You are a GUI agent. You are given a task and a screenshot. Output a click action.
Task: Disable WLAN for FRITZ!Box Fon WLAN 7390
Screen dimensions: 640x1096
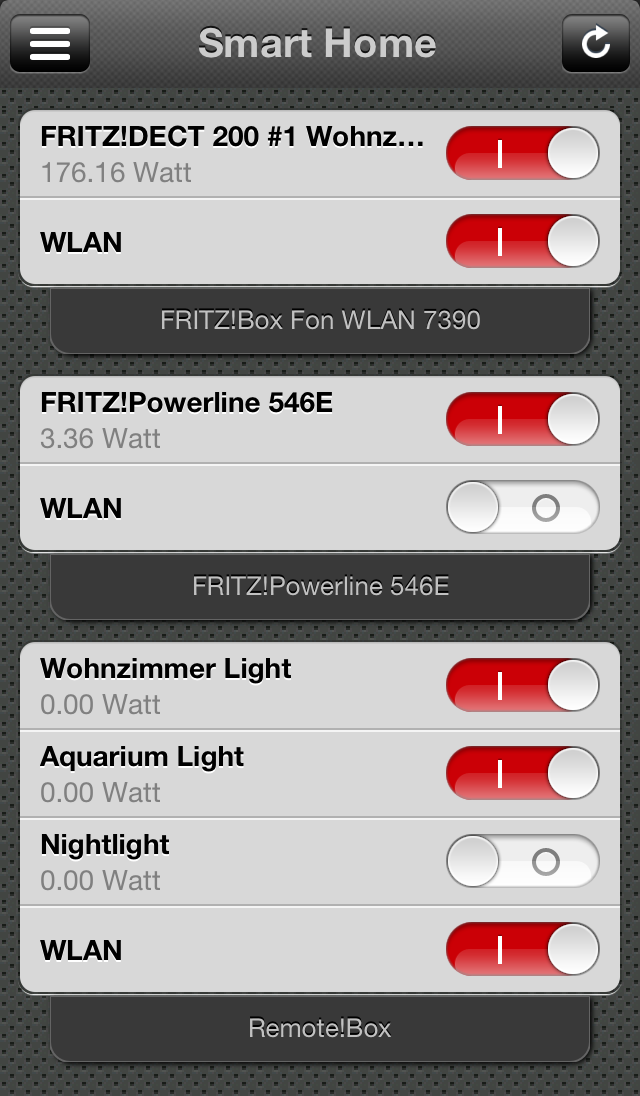(523, 241)
